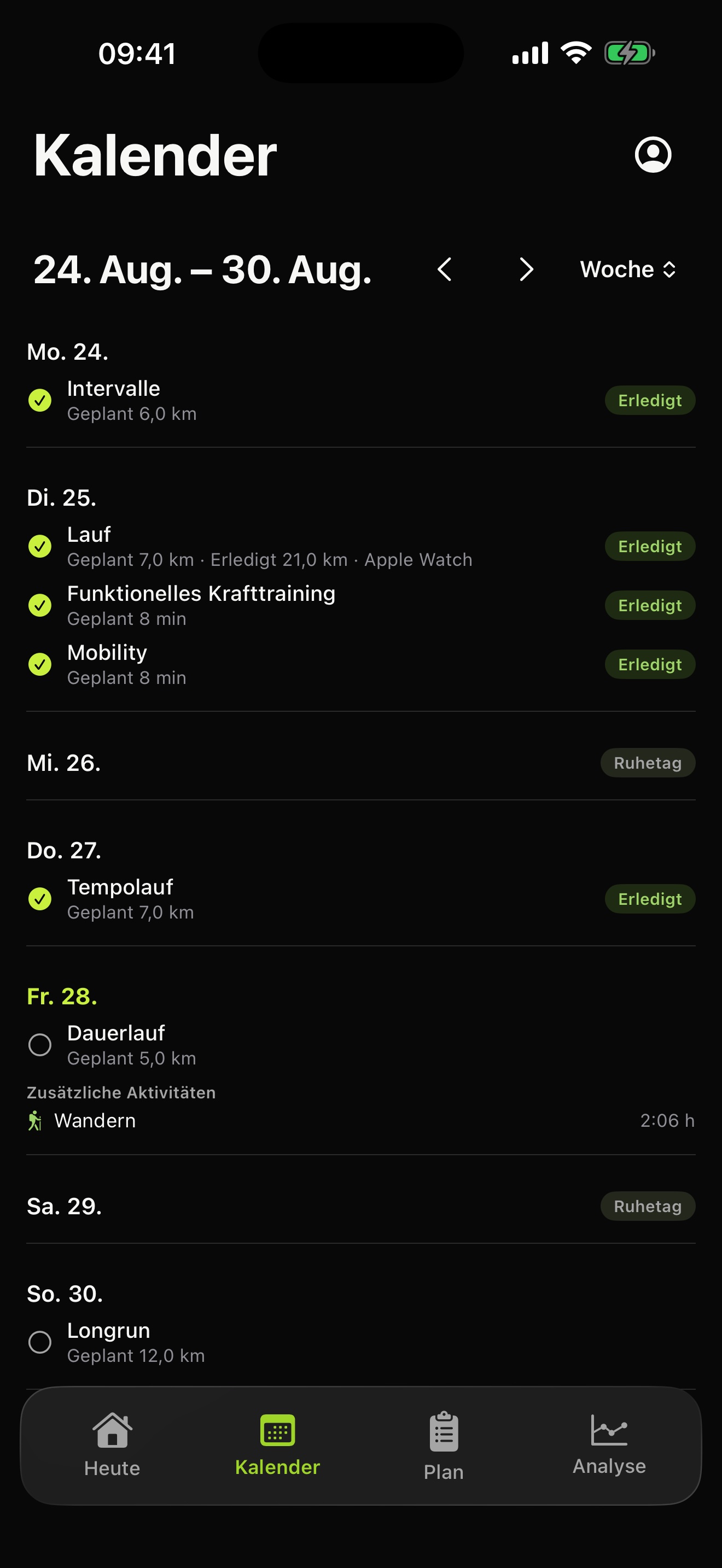Viewport: 722px width, 1568px height.
Task: Switch to the Plan tab
Action: [444, 1445]
